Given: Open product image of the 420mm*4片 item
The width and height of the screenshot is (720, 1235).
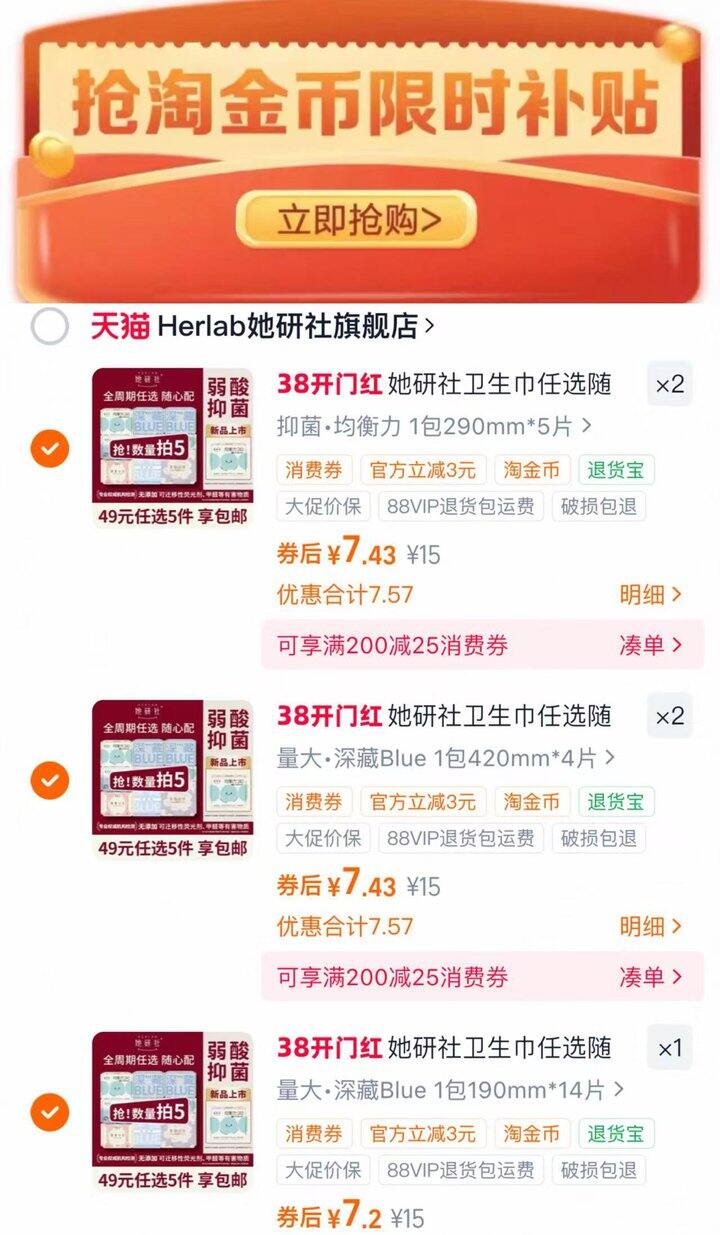Looking at the screenshot, I should click(172, 779).
